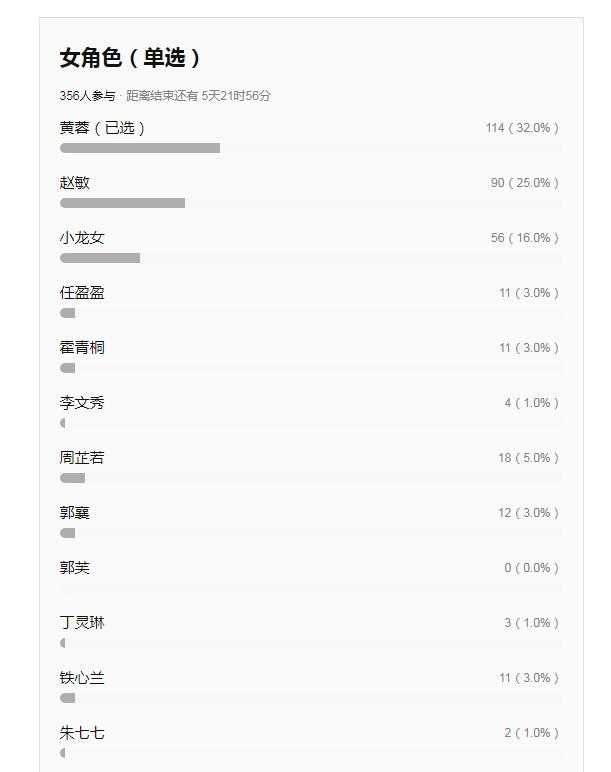Select the 朱七七 option

pyautogui.click(x=82, y=733)
